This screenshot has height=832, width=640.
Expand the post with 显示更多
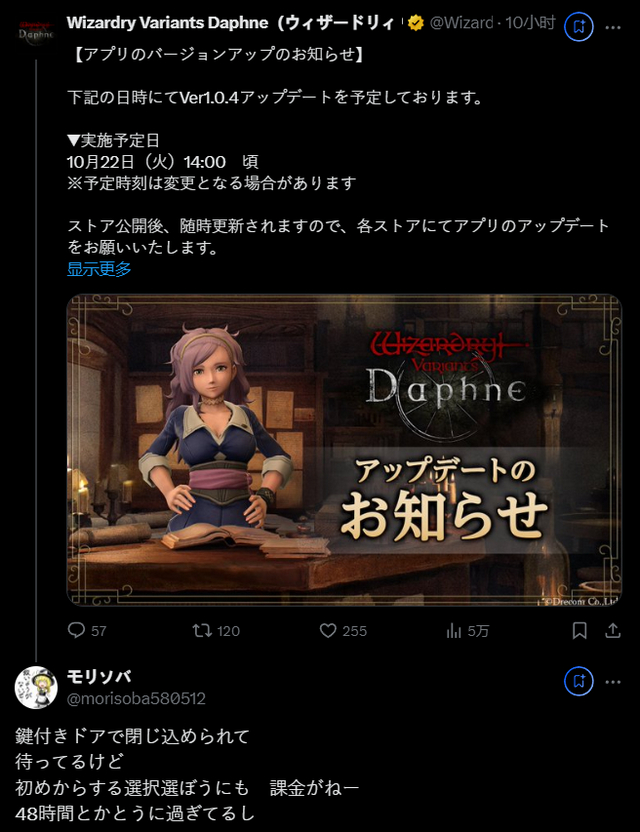click(x=99, y=268)
